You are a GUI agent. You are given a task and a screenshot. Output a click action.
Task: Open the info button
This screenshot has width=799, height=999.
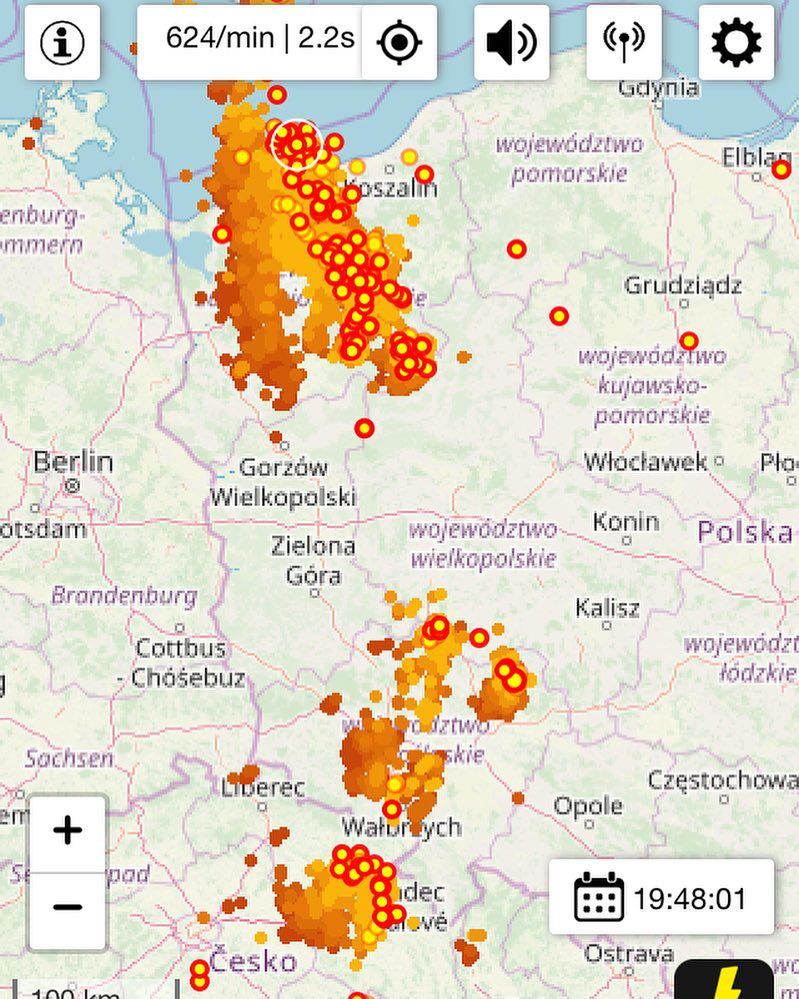click(62, 42)
